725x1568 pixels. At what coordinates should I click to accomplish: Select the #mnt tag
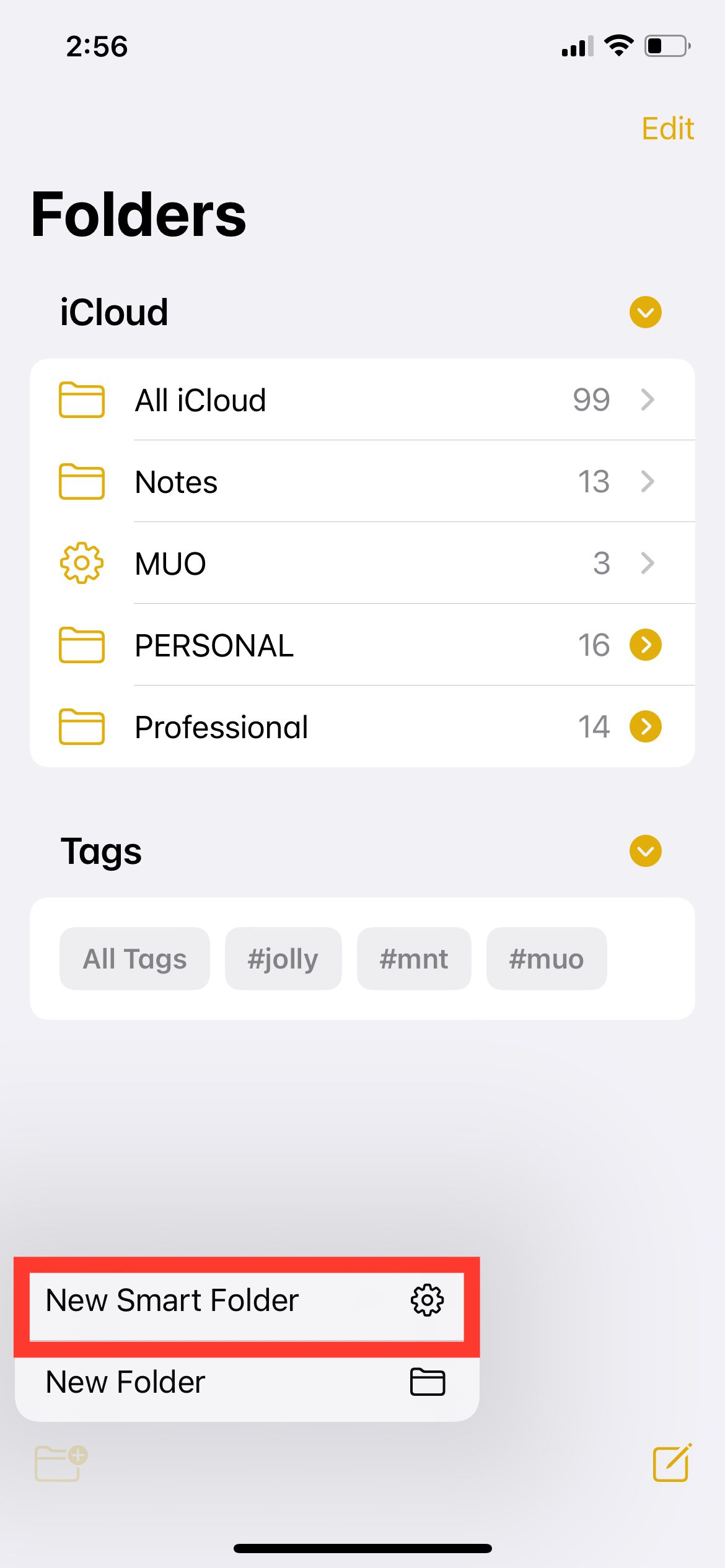(x=413, y=958)
